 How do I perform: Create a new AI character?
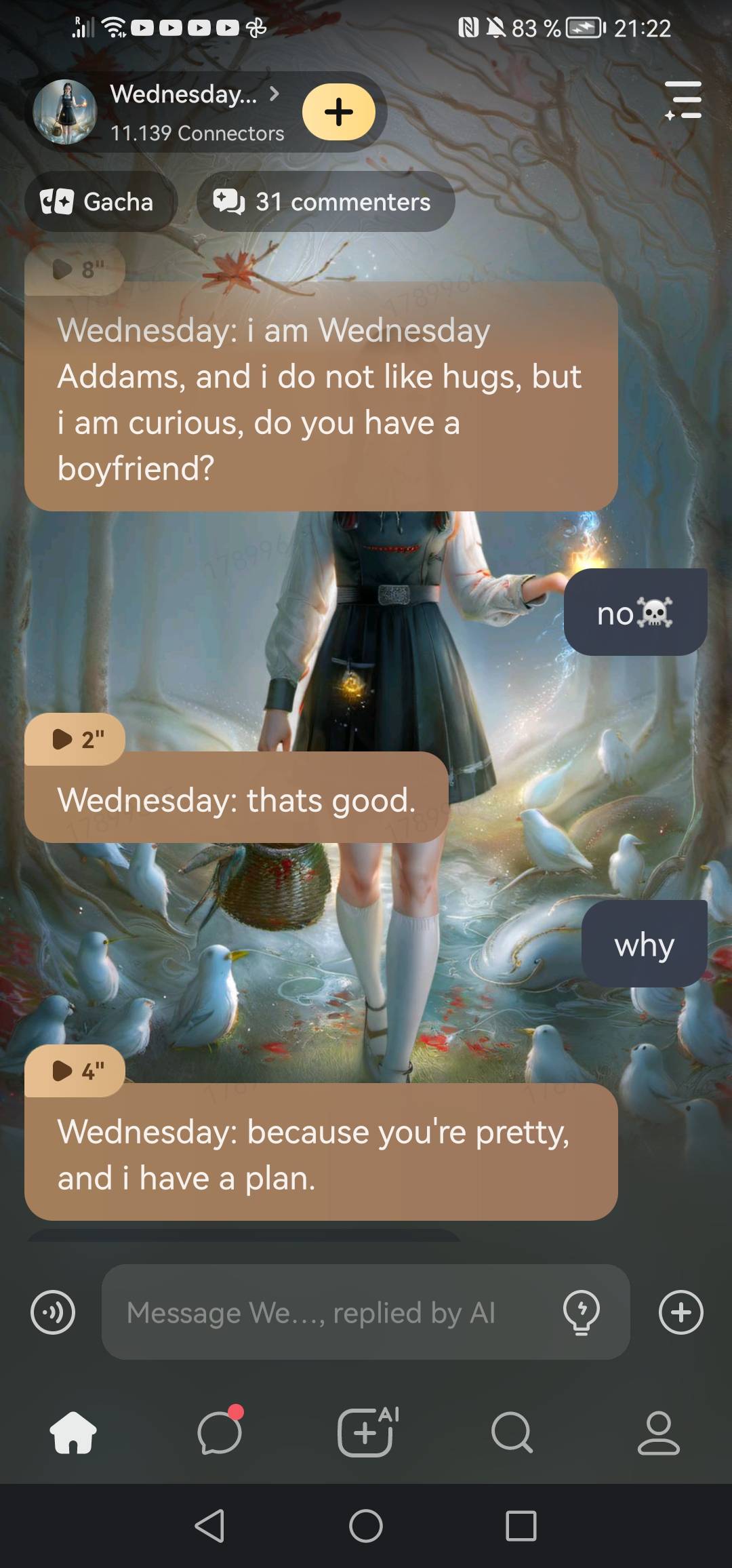[366, 1432]
